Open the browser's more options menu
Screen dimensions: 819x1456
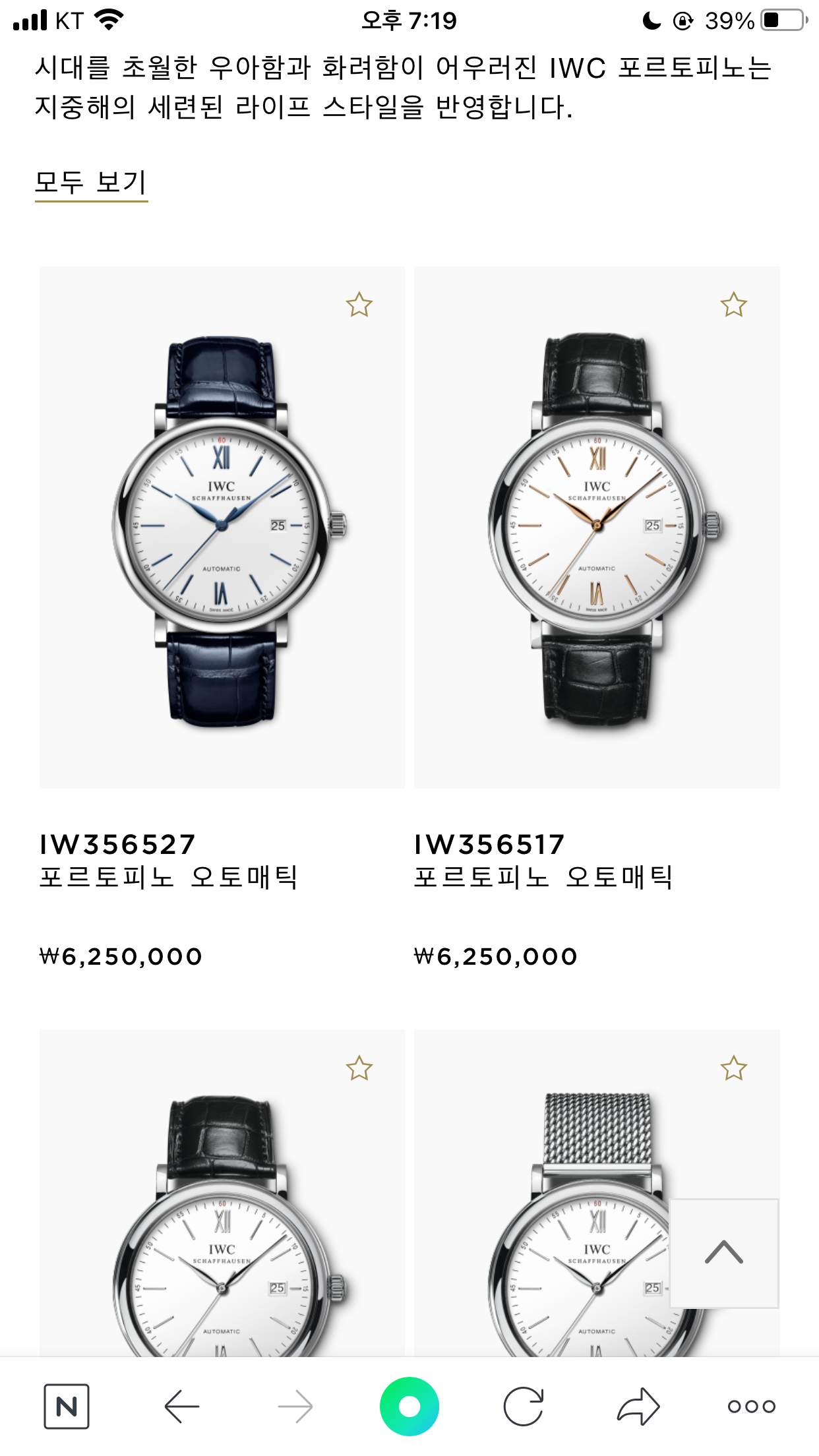(751, 1406)
